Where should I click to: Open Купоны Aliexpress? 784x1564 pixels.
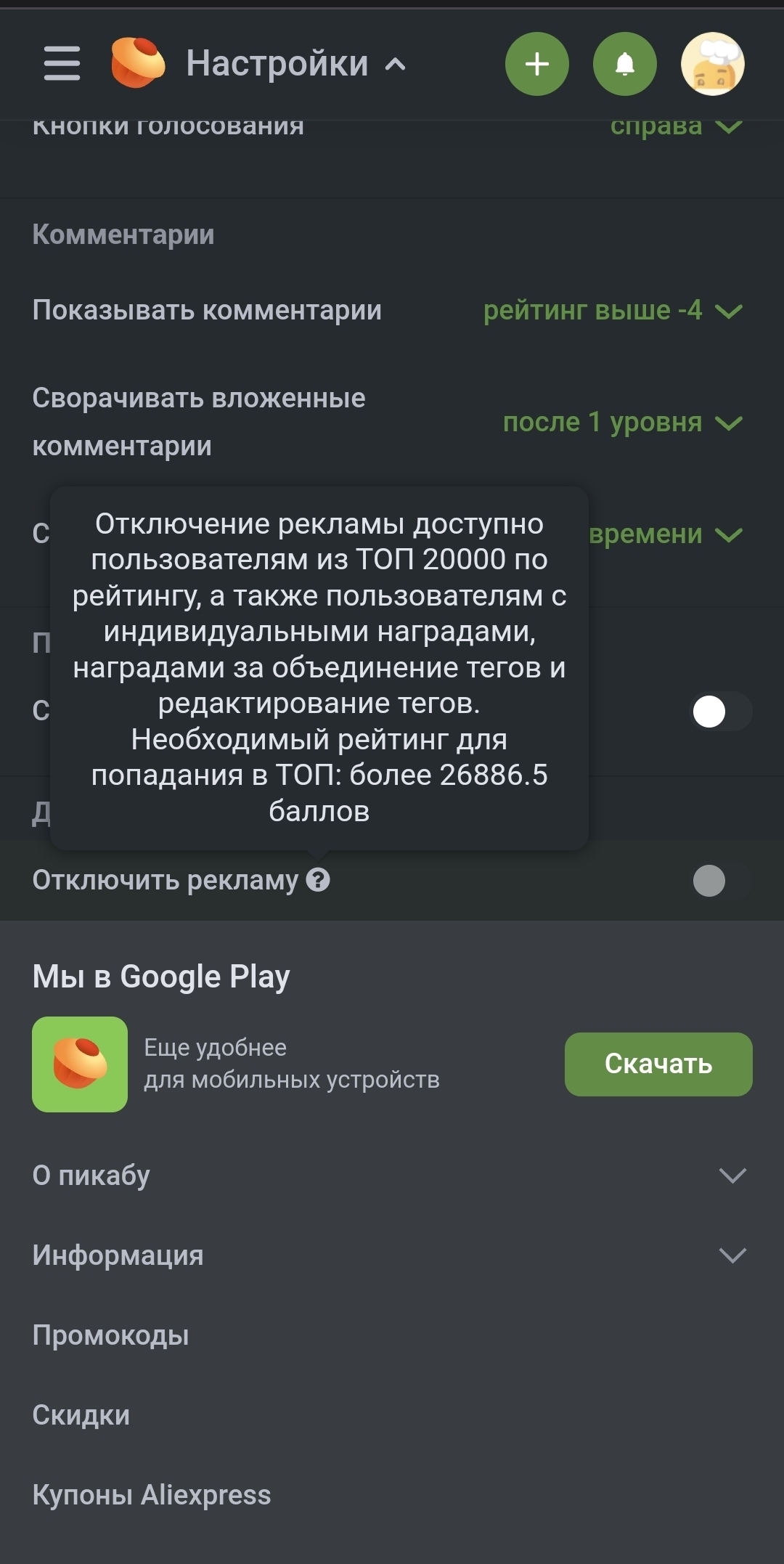point(152,1495)
